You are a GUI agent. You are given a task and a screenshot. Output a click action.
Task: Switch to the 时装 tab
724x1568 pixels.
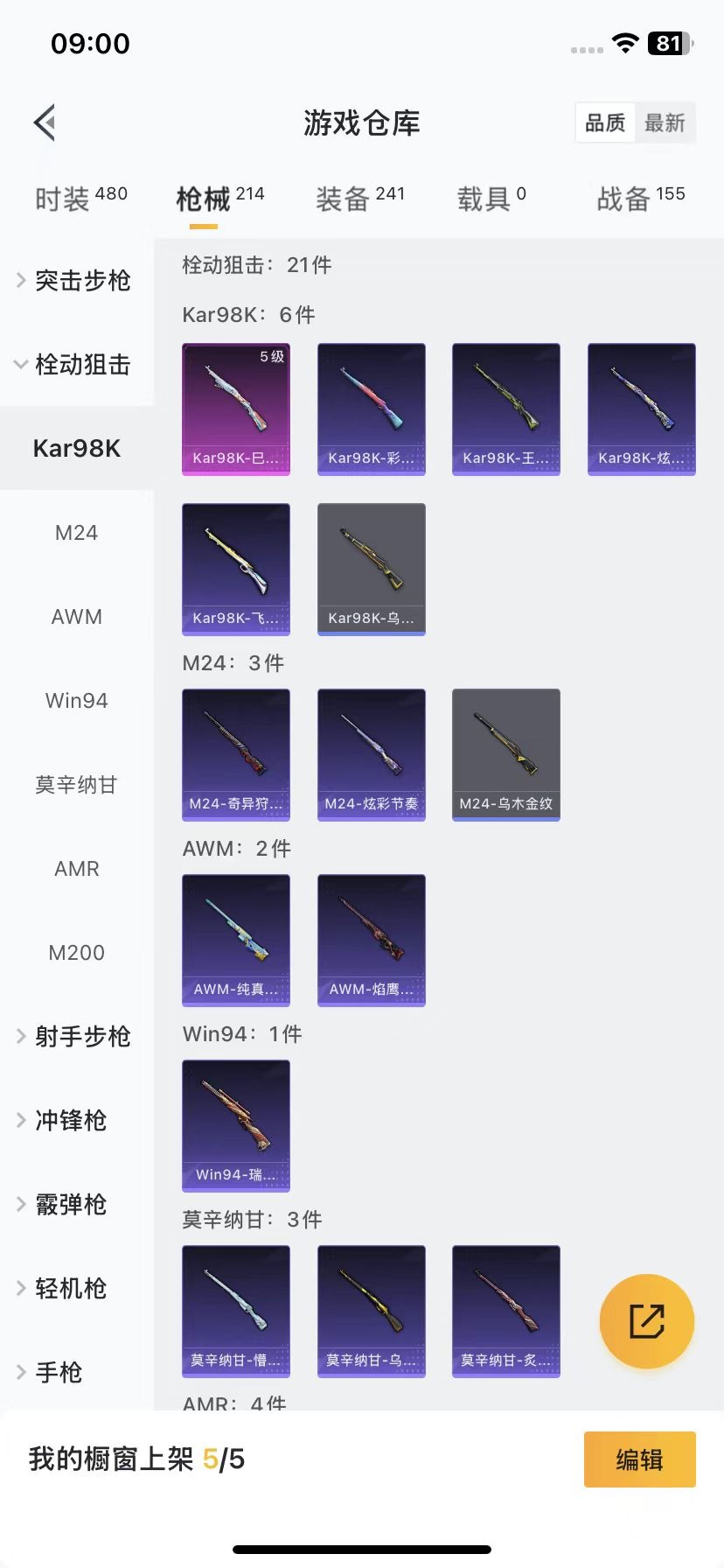(80, 199)
